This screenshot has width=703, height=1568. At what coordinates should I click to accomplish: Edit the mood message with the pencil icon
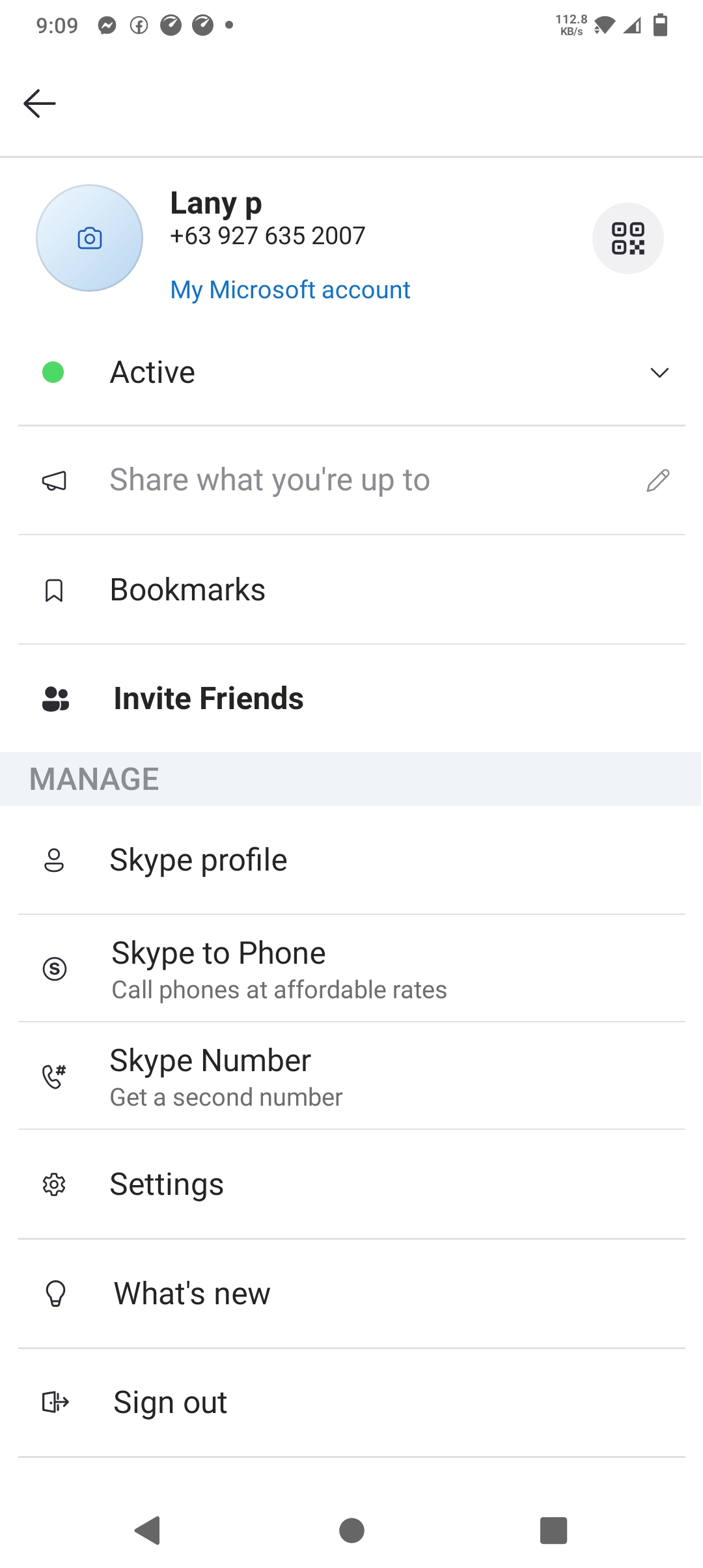658,481
